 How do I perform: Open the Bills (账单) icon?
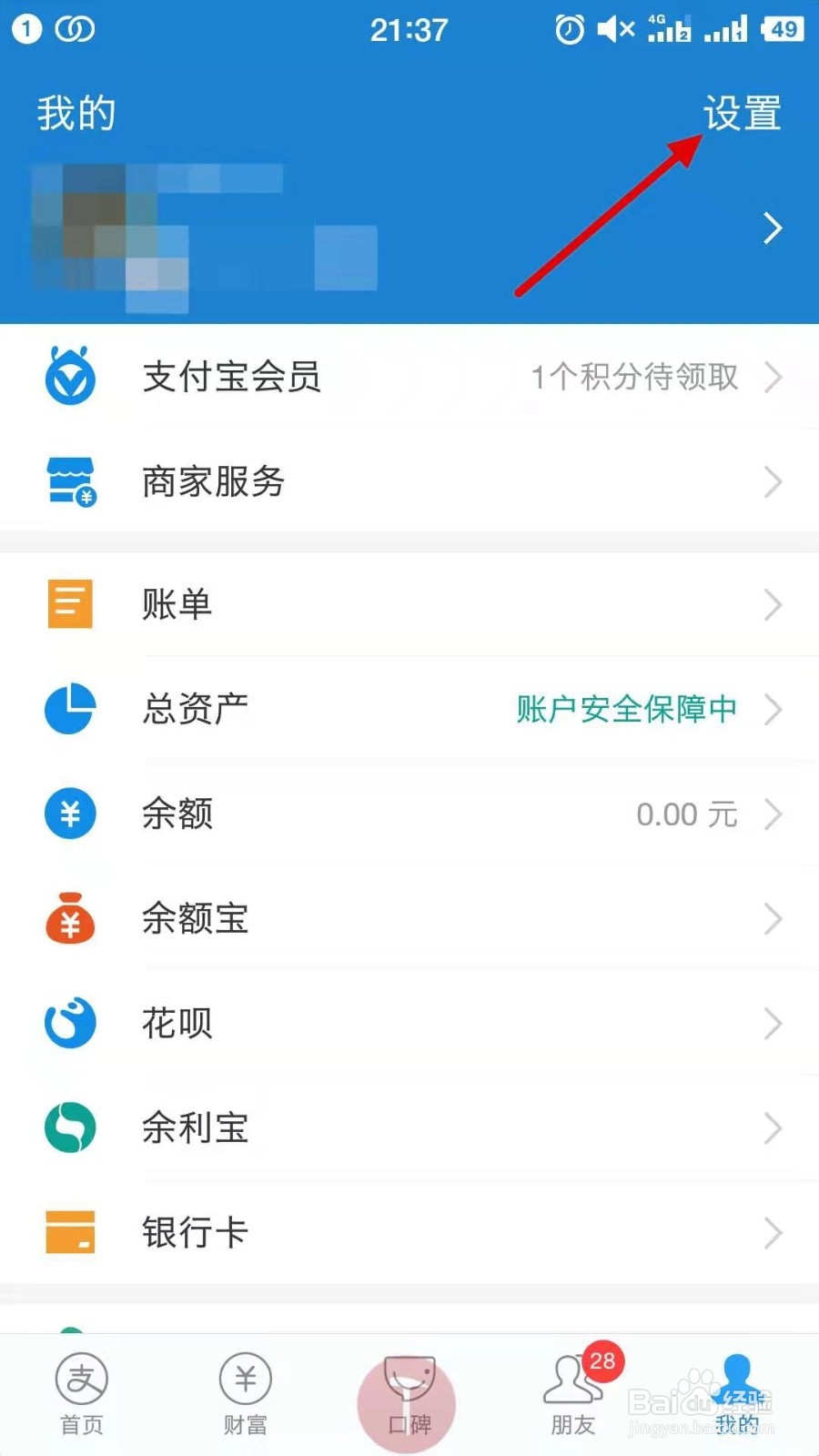click(x=69, y=603)
